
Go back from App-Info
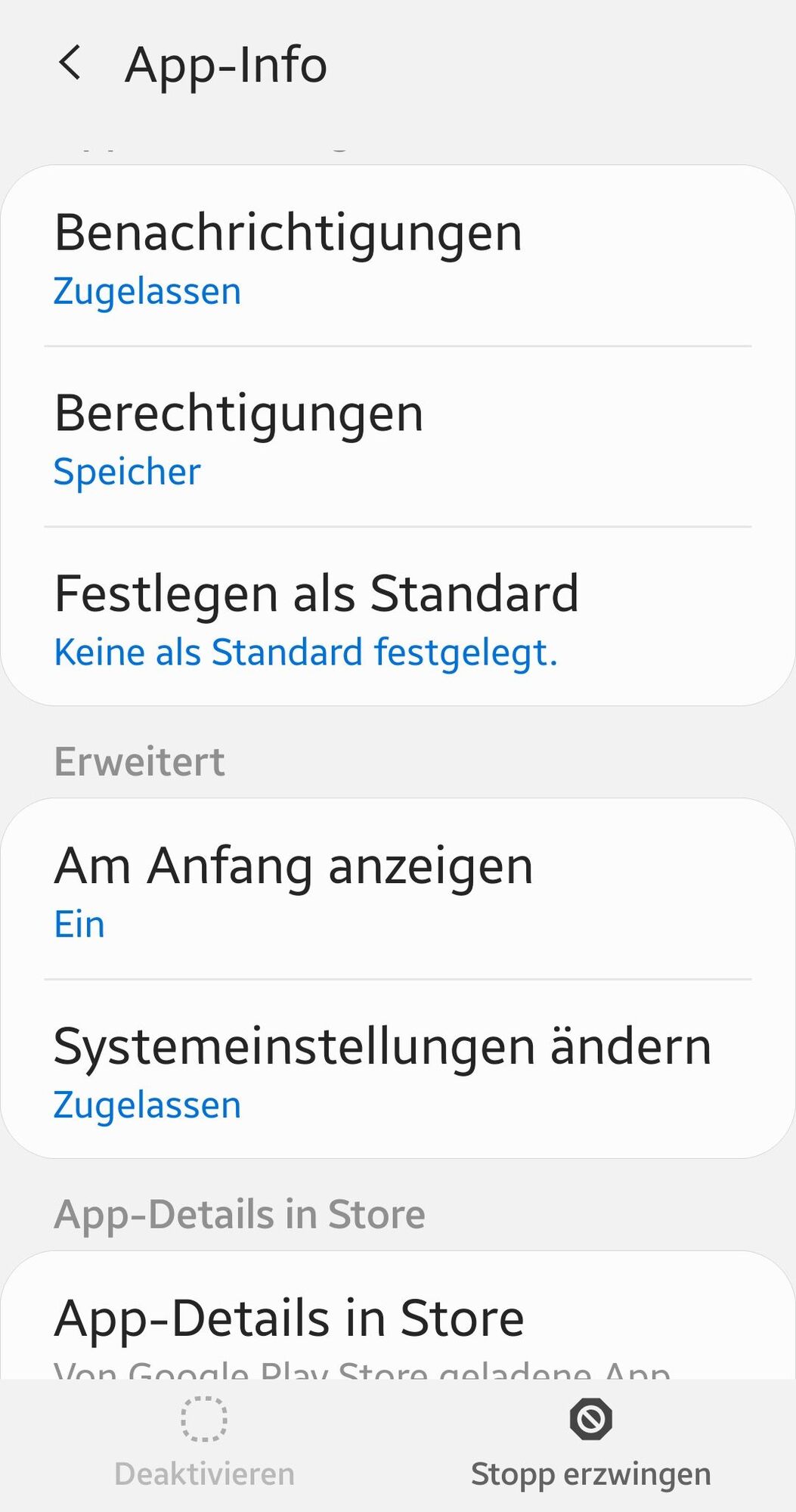[70, 63]
